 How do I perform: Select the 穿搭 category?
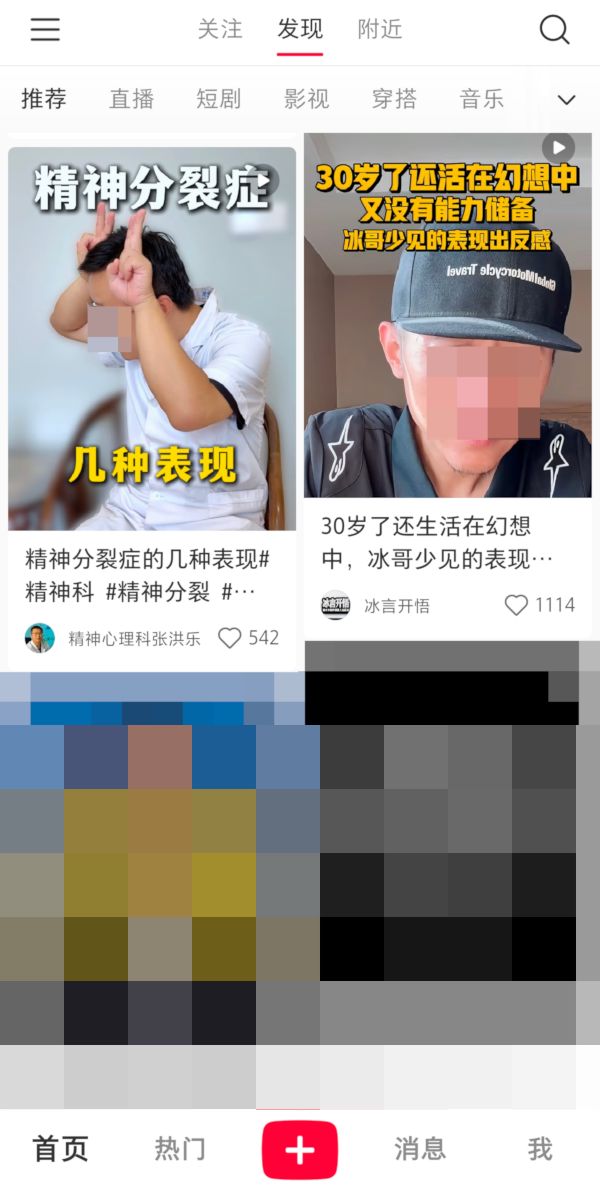(x=394, y=99)
